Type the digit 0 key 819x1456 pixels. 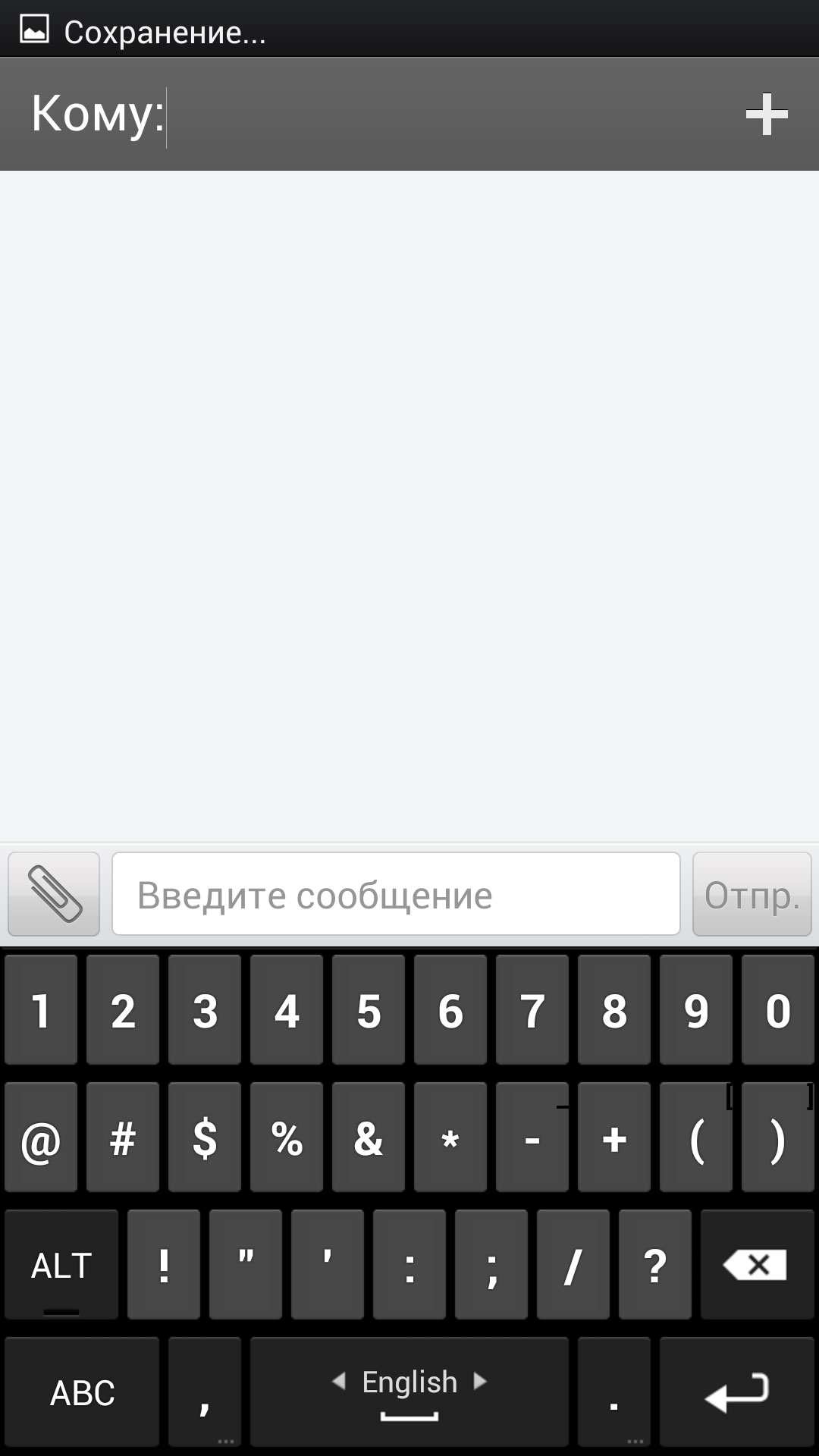point(778,1010)
